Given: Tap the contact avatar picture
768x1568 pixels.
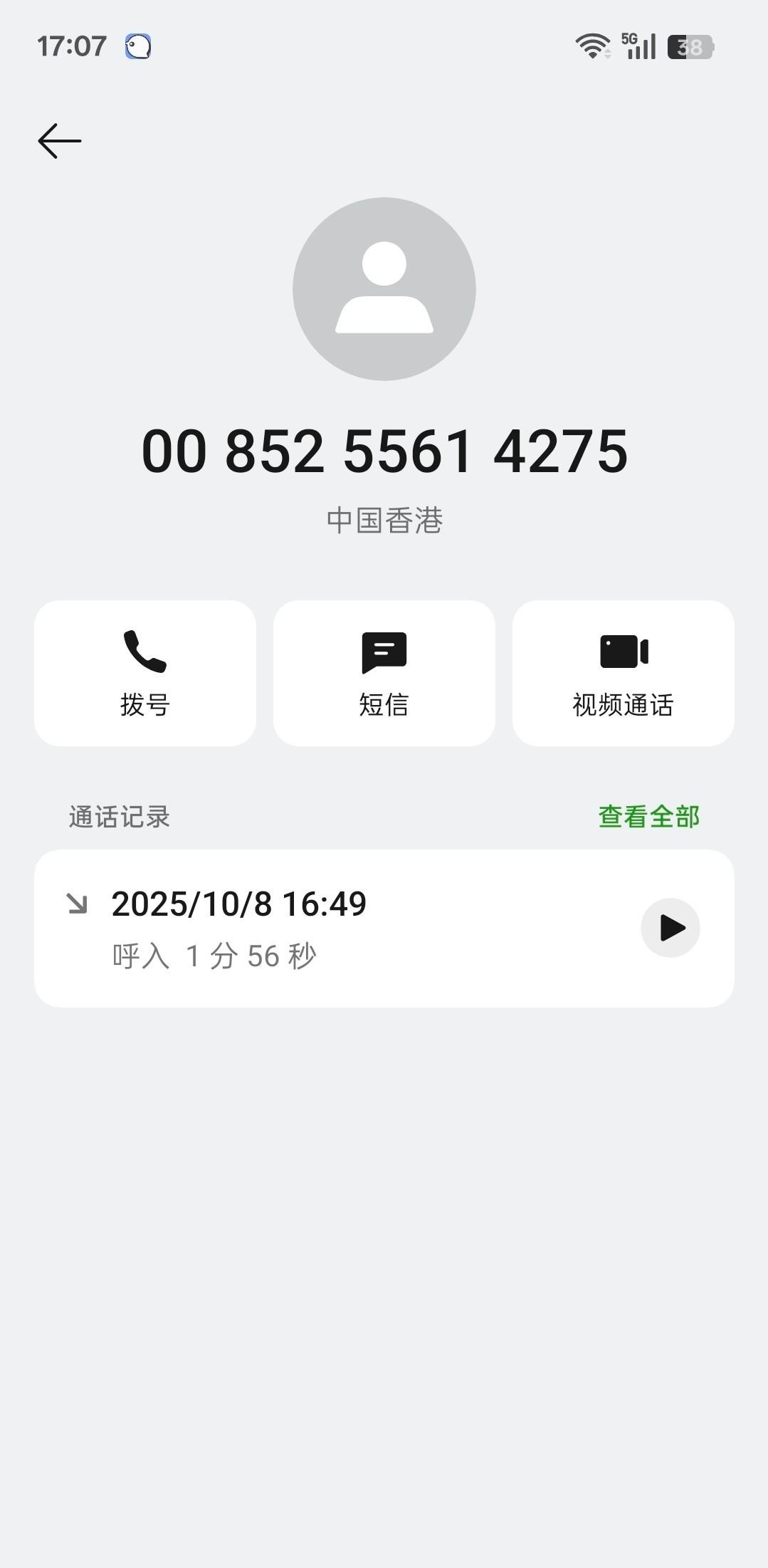Looking at the screenshot, I should pos(384,289).
